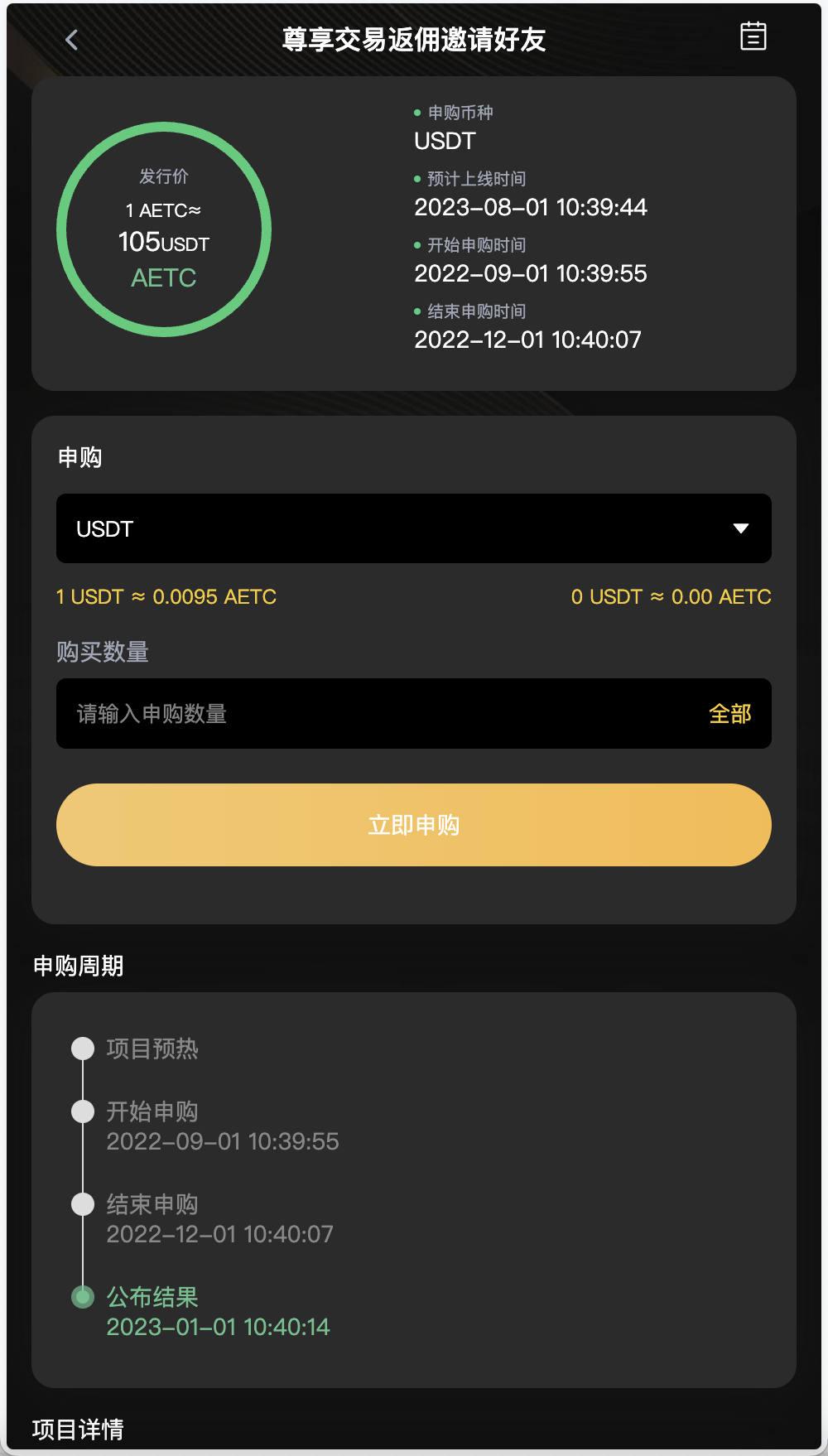828x1456 pixels.
Task: Tap the 结束申购 timeline node
Action: tap(83, 1205)
